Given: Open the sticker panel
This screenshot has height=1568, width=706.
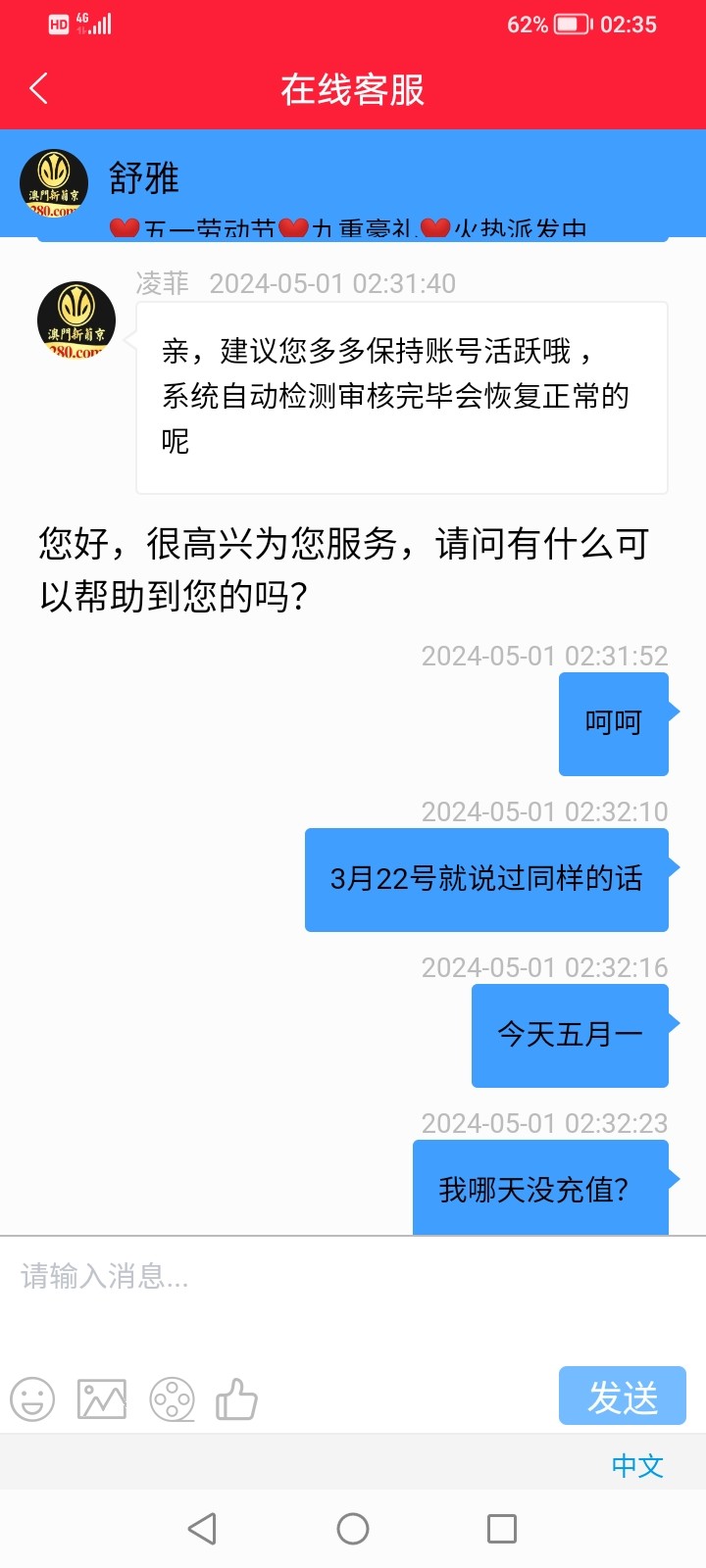Looking at the screenshot, I should pos(172,1398).
